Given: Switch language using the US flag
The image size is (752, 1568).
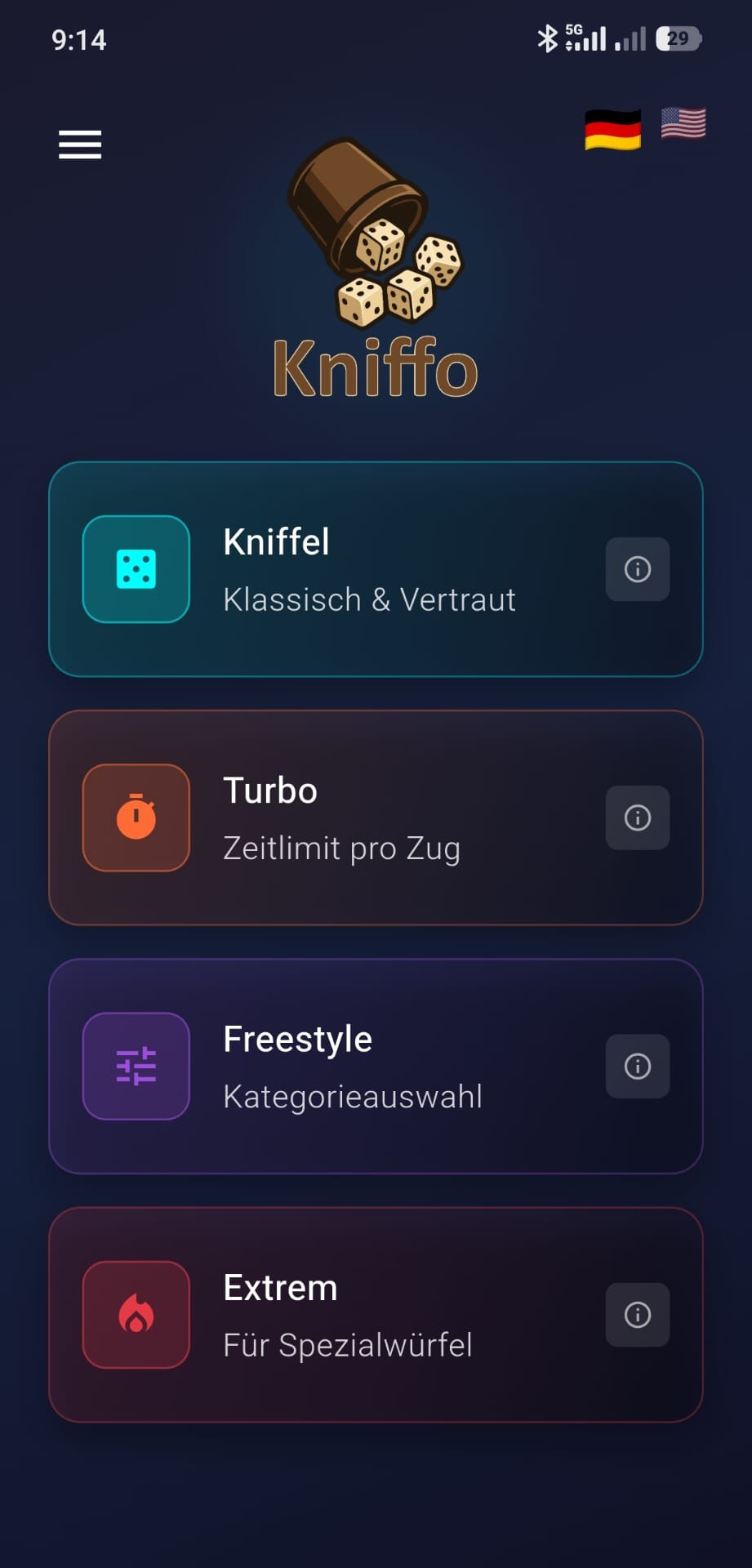Looking at the screenshot, I should coord(683,124).
